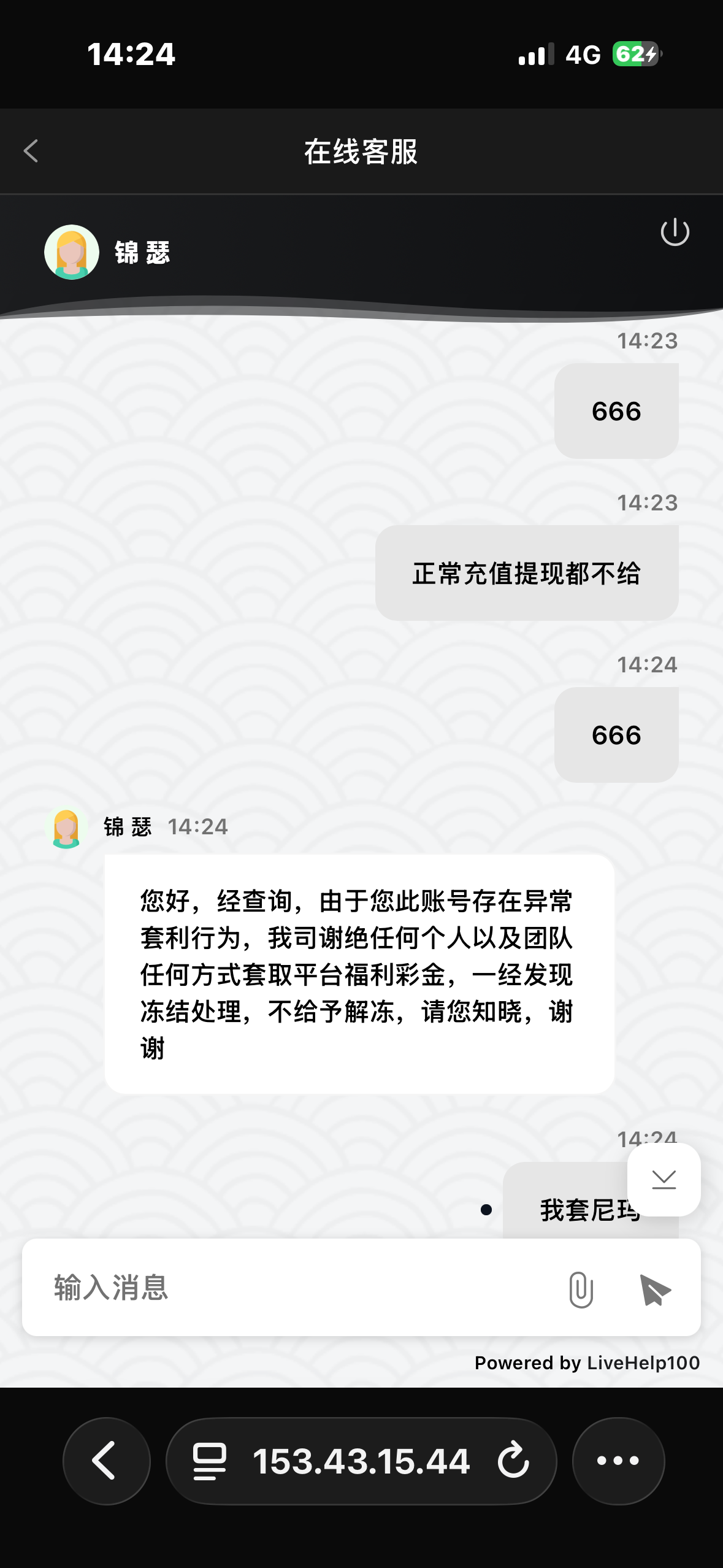The height and width of the screenshot is (1568, 723).
Task: Open the page settings icon beside the address
Action: (x=210, y=1461)
